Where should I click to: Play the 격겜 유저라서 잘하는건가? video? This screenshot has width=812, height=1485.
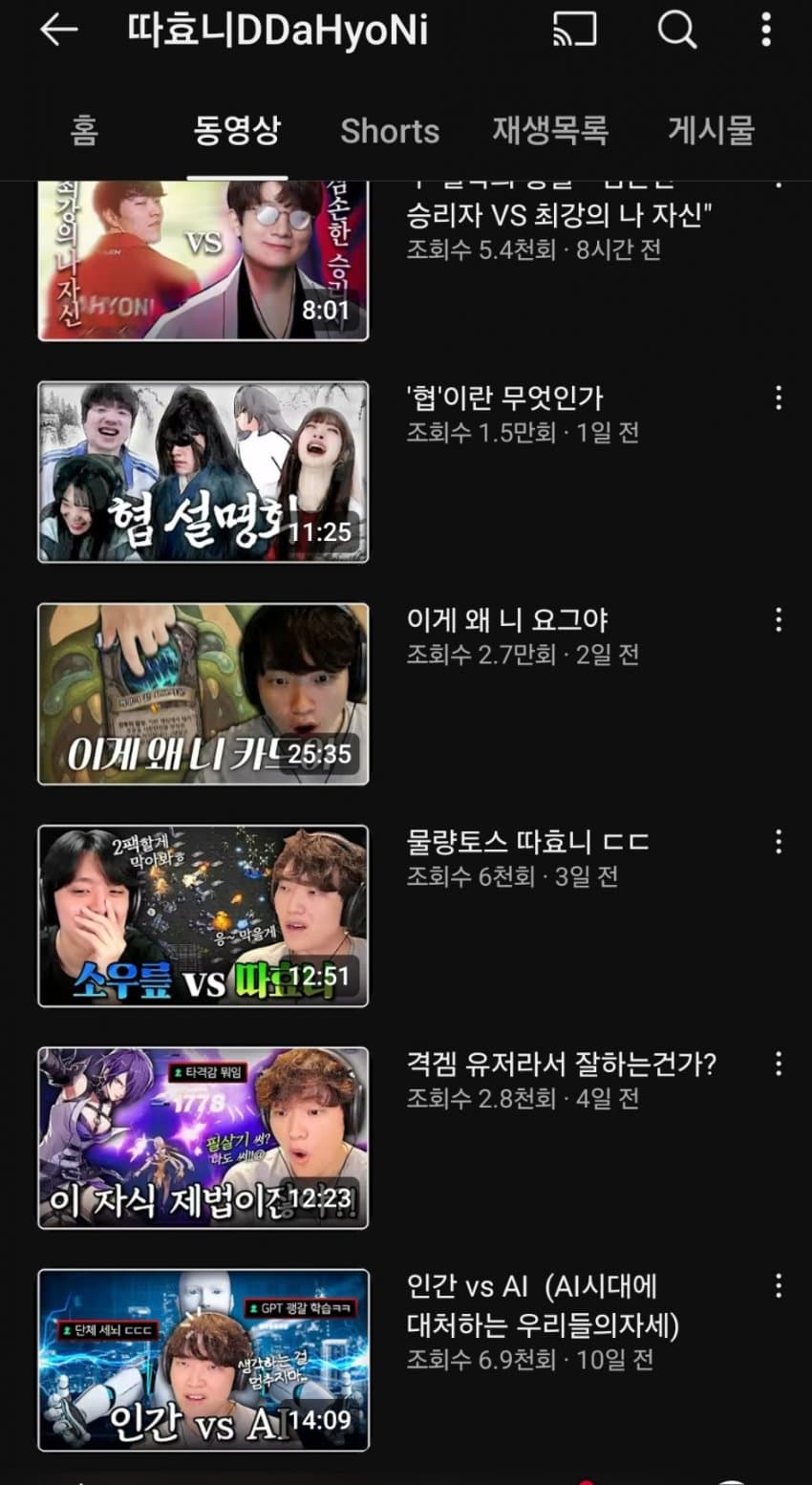point(203,1137)
